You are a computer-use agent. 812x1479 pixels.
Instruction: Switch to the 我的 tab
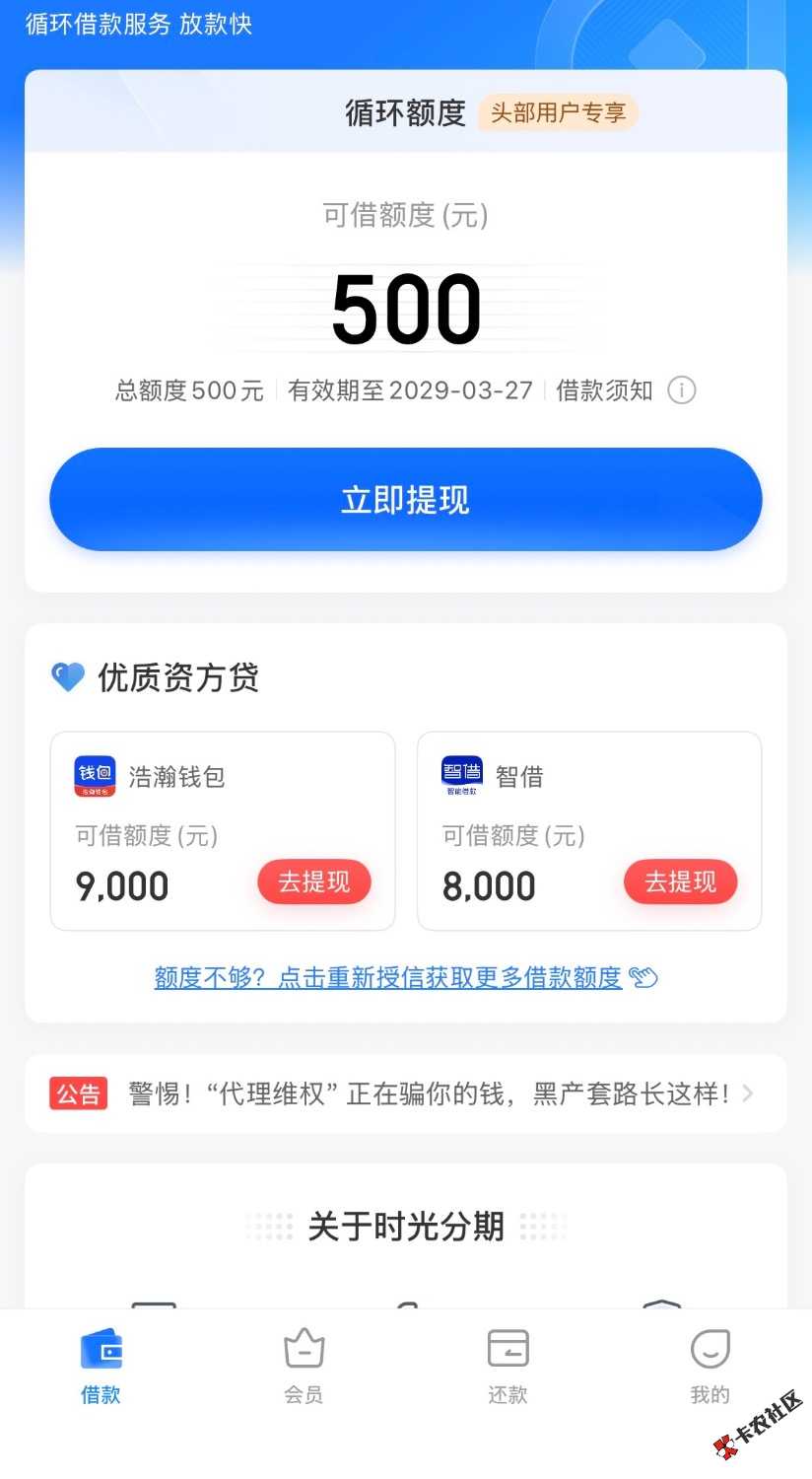point(710,1366)
